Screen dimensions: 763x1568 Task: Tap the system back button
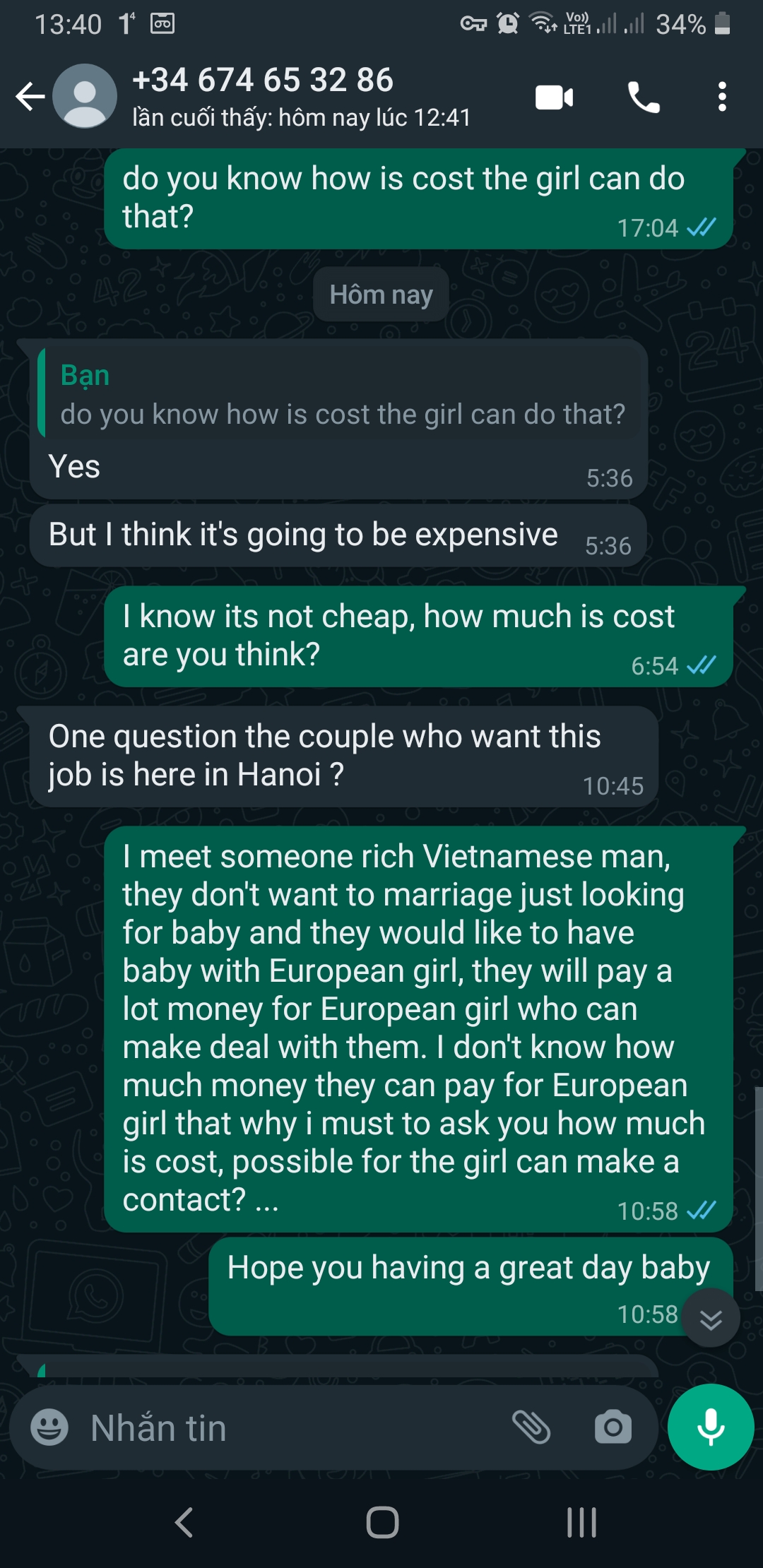[x=183, y=1522]
